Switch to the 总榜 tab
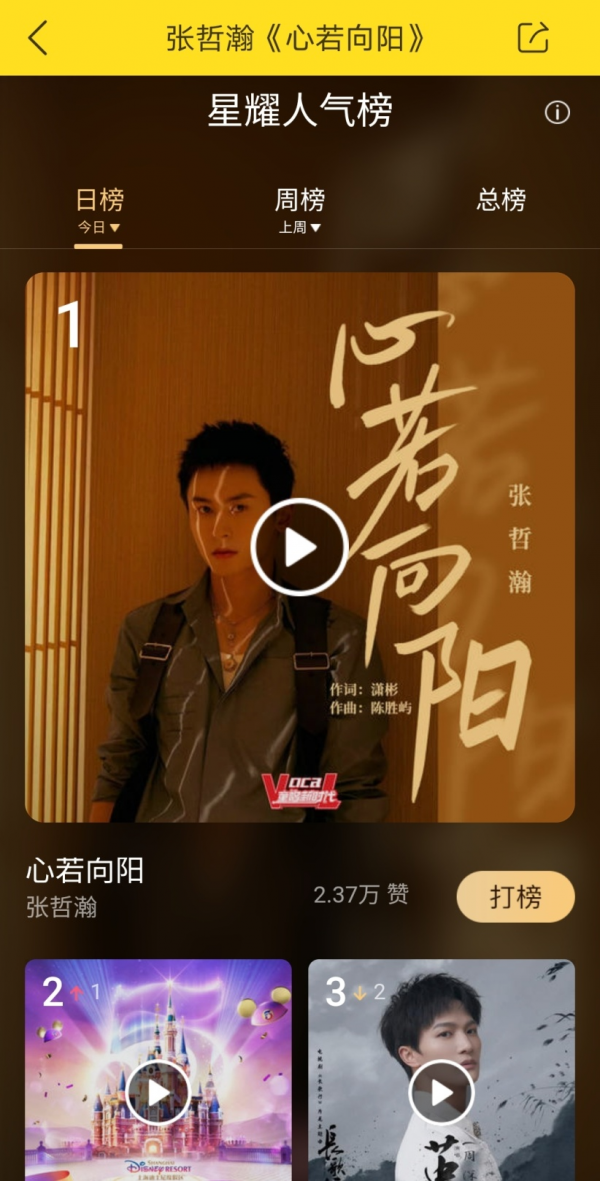 pos(501,200)
